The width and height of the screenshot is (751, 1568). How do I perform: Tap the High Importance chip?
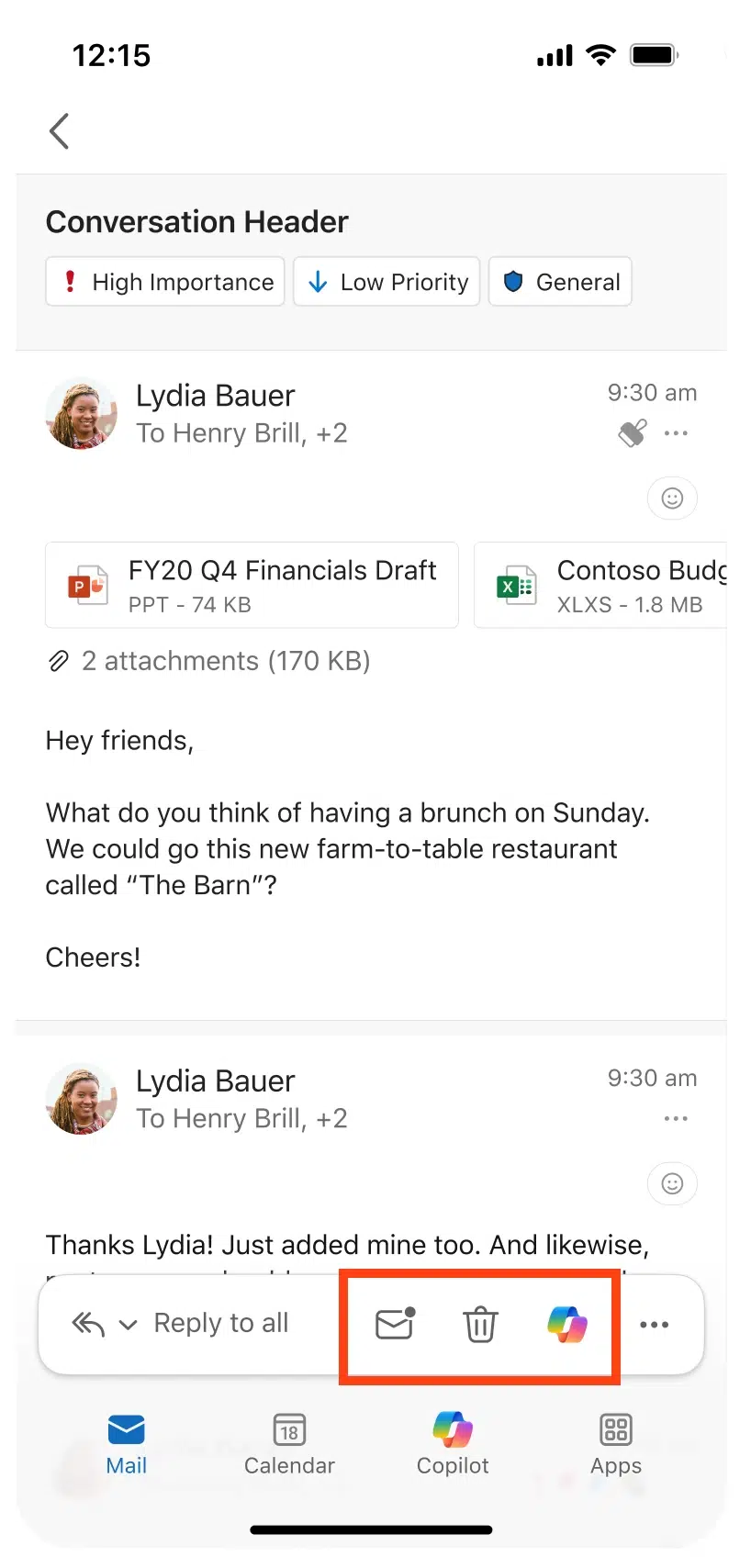pyautogui.click(x=165, y=281)
